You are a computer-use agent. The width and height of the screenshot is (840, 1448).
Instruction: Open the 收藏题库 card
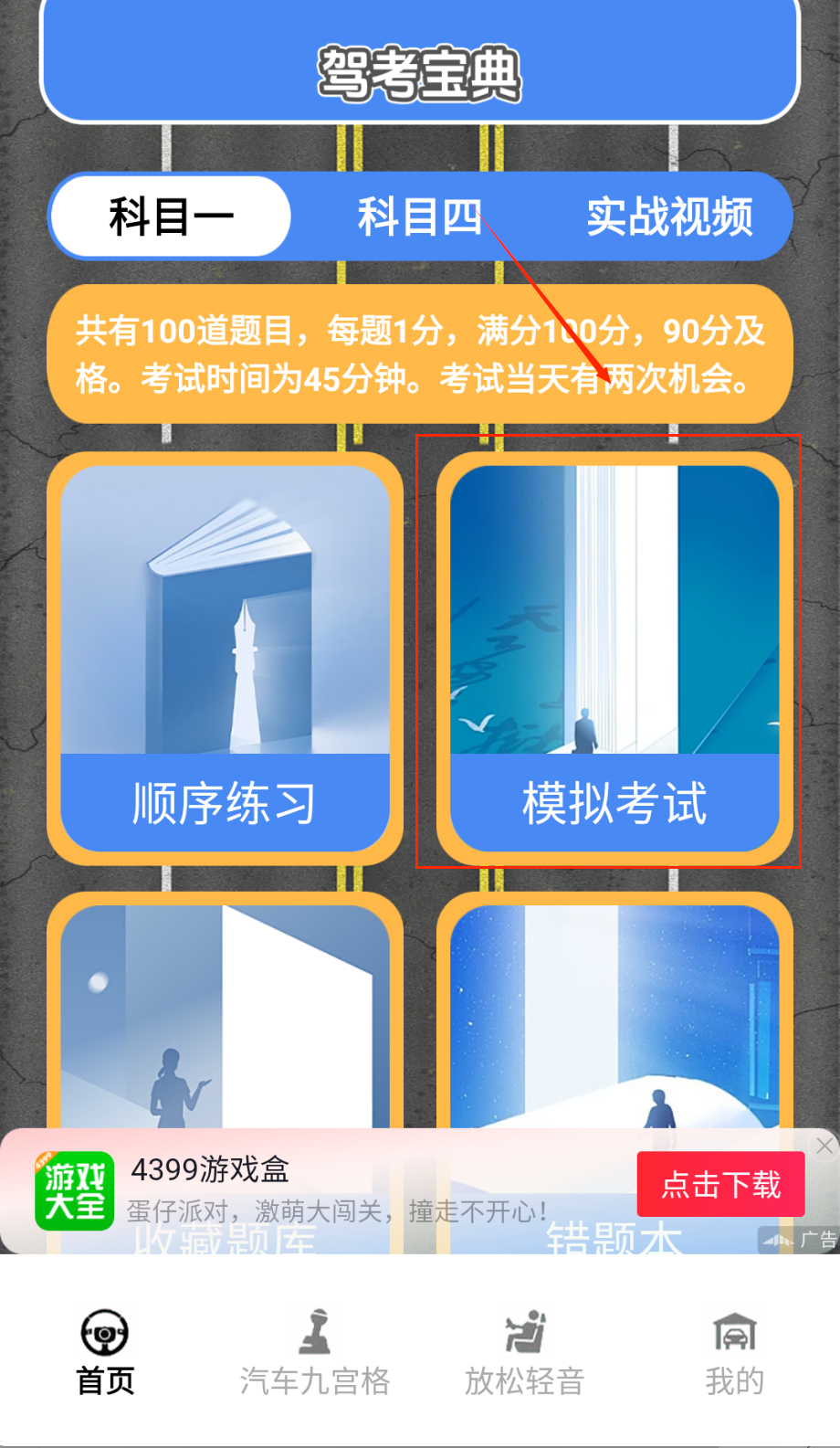225,1014
